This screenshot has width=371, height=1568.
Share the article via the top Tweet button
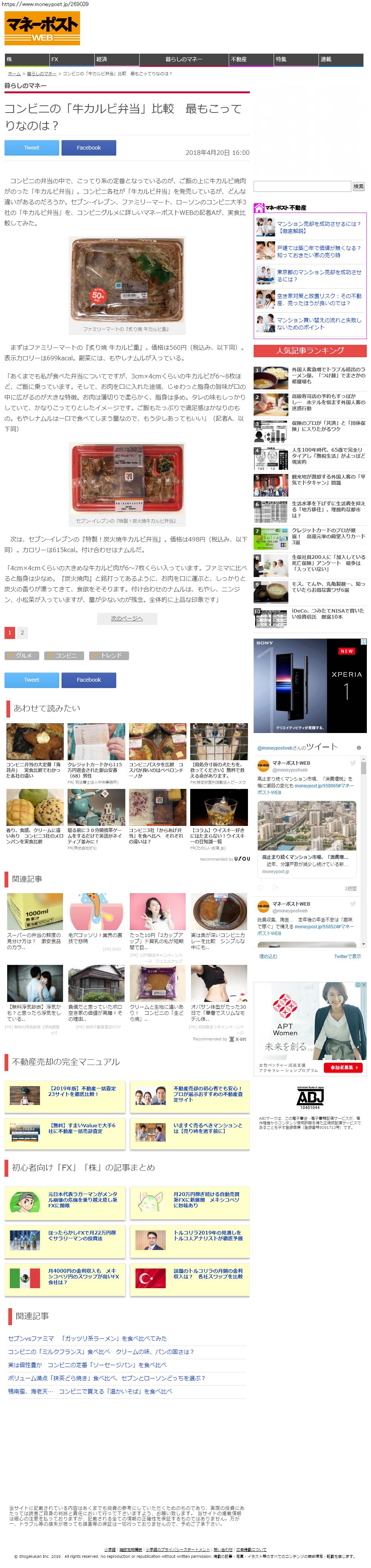coord(32,147)
